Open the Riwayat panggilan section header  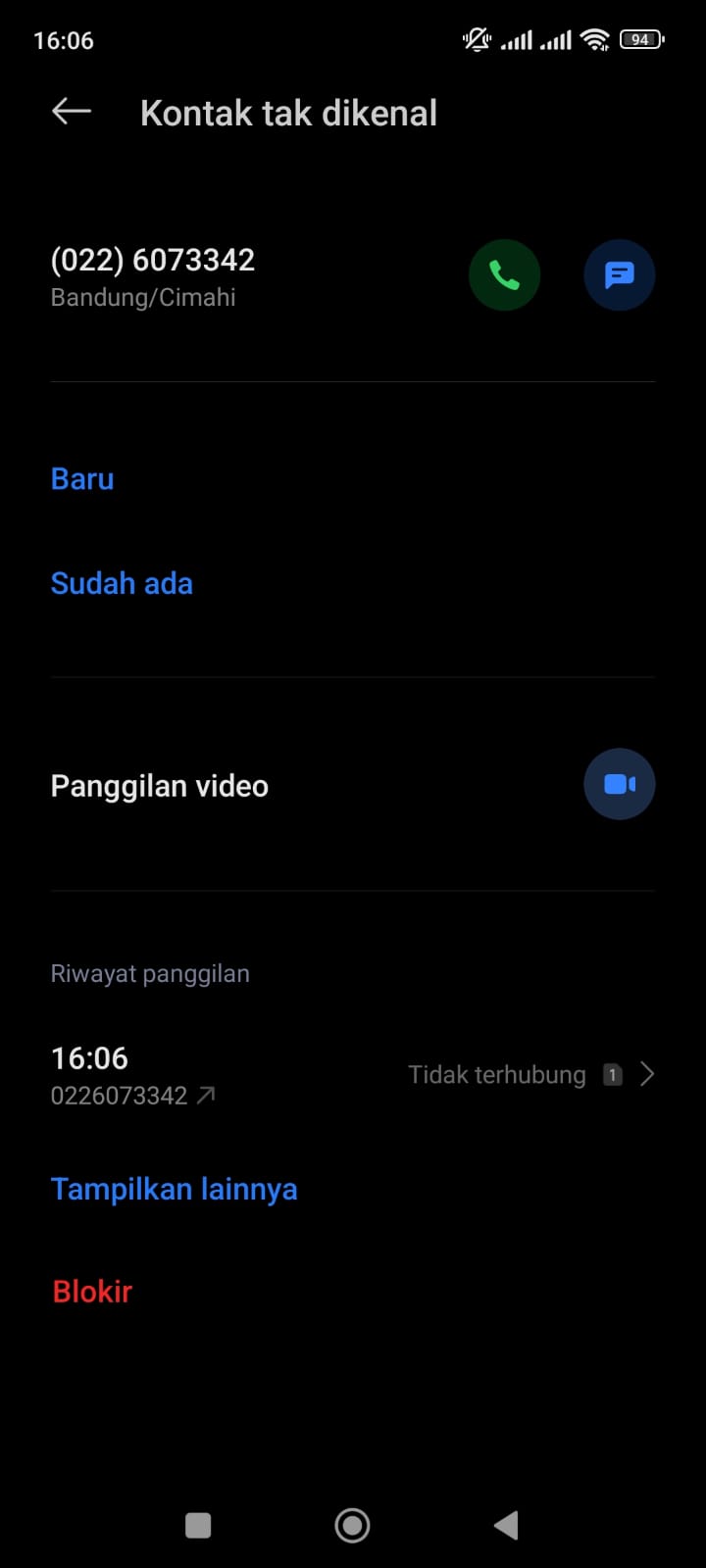pos(150,973)
